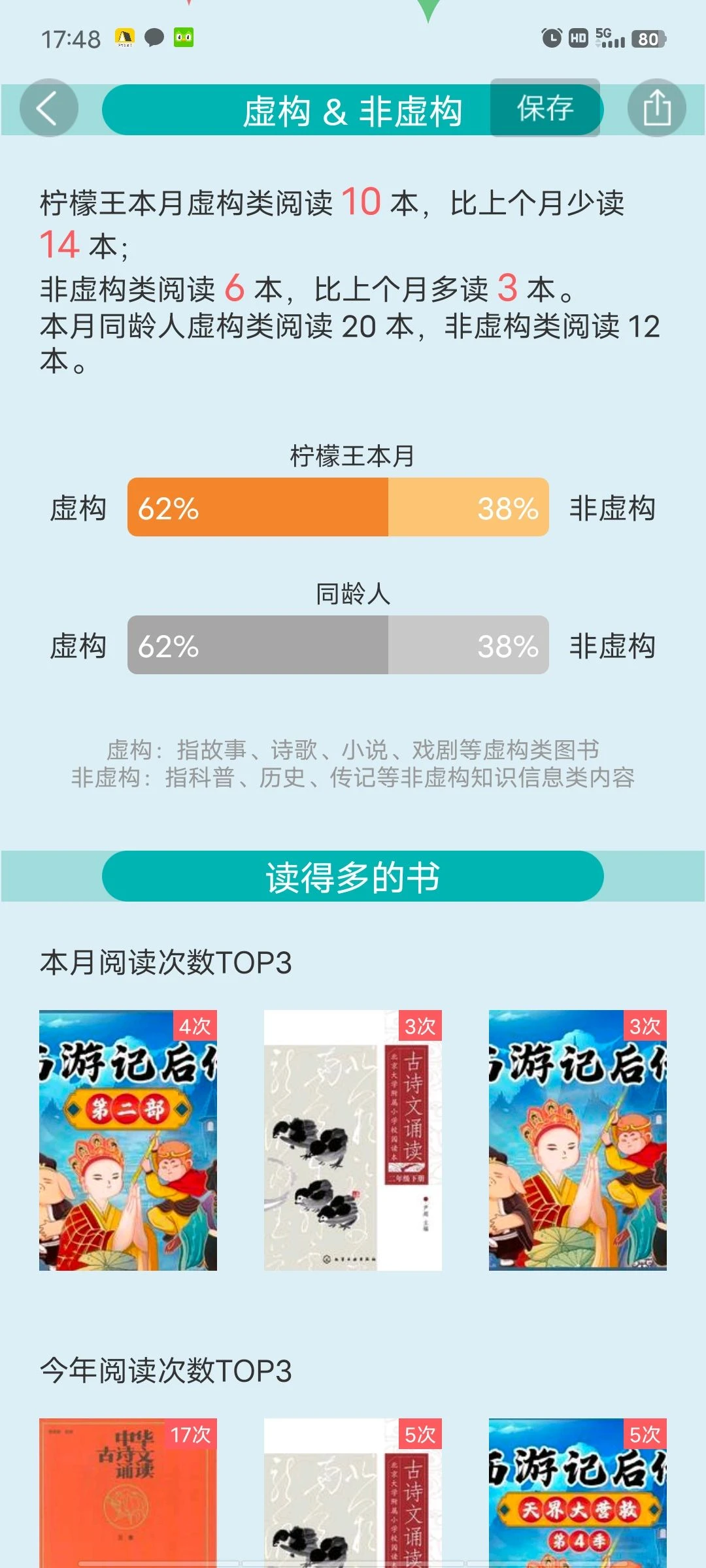This screenshot has width=706, height=1568.
Task: Open the book read 4次 this month
Action: [x=128, y=1140]
